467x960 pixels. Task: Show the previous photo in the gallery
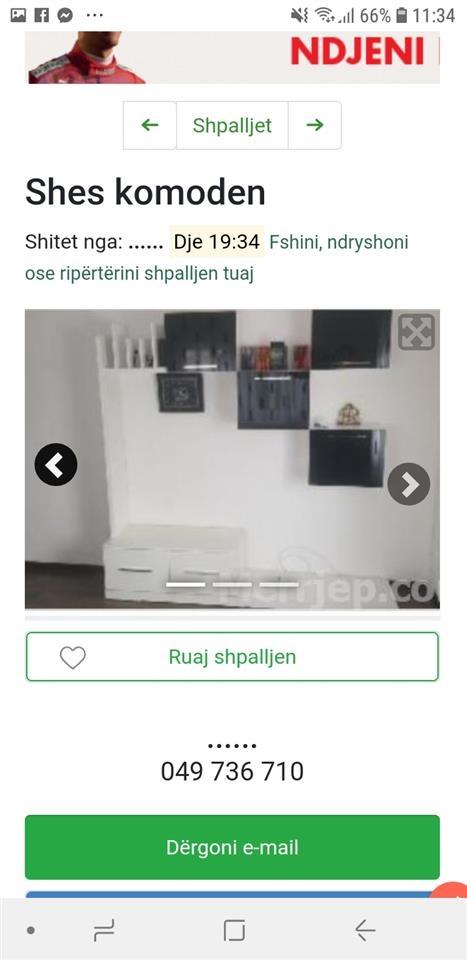click(x=56, y=465)
